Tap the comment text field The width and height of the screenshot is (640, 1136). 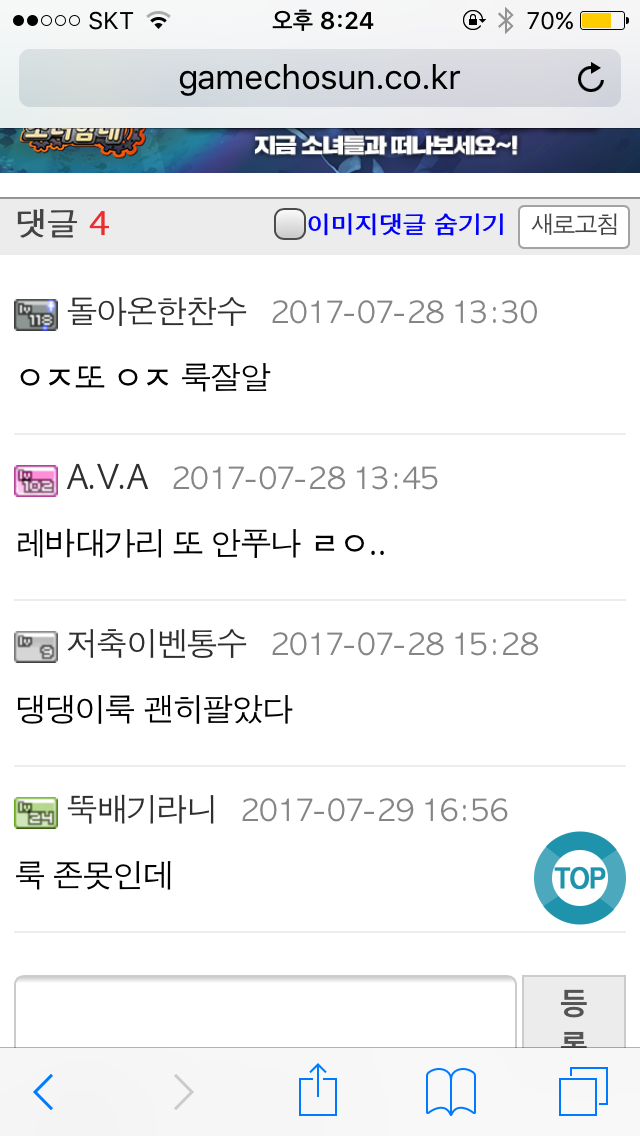tap(265, 1011)
